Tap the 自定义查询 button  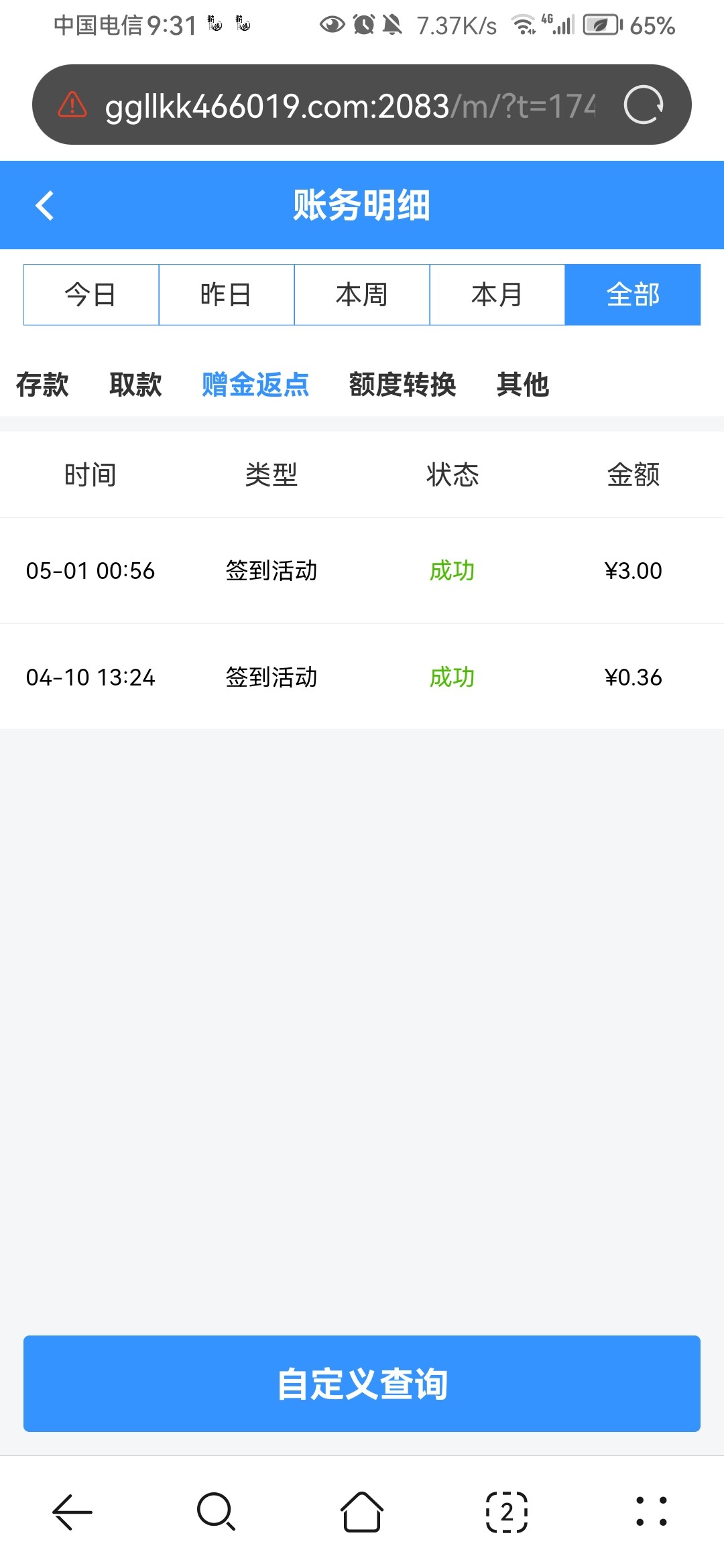tap(362, 1384)
